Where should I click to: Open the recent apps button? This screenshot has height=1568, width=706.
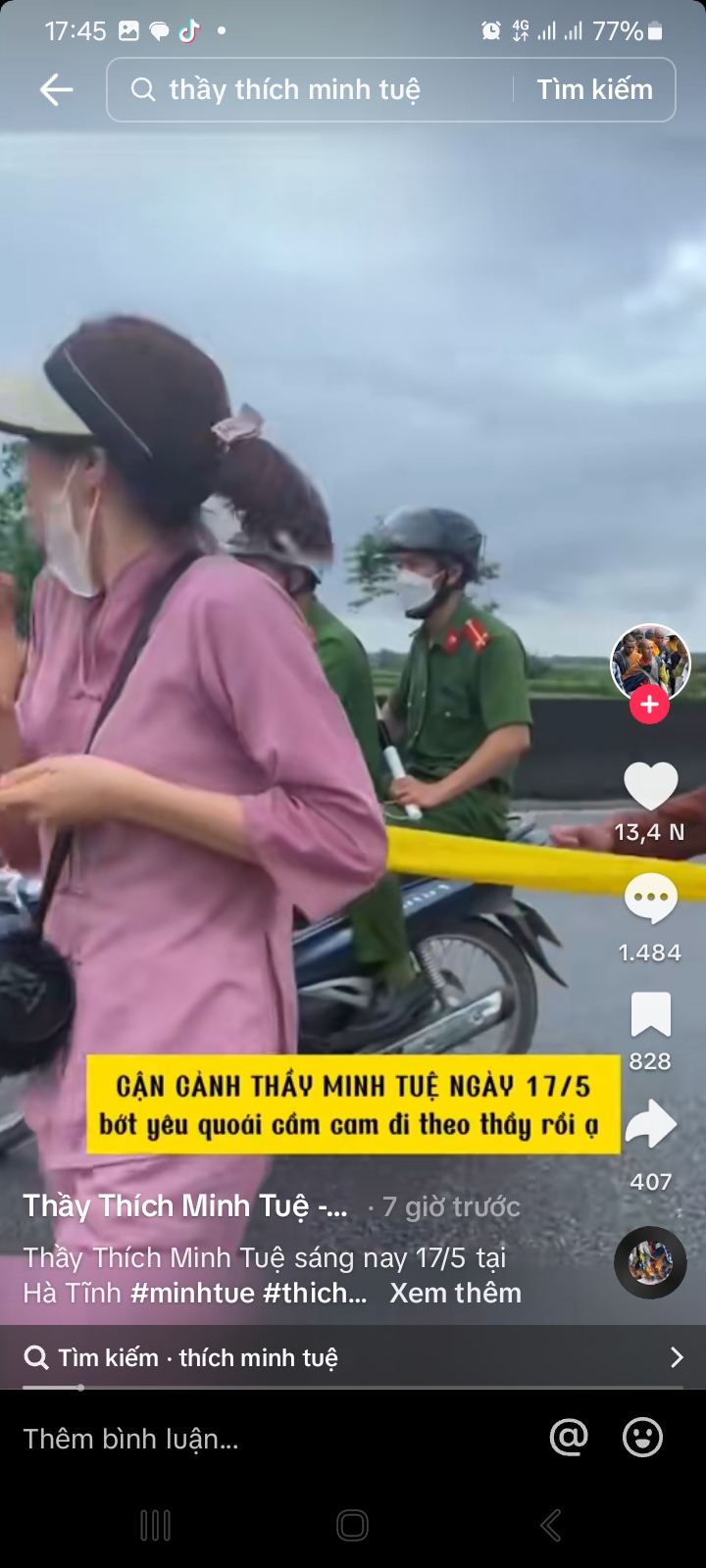tap(155, 1525)
